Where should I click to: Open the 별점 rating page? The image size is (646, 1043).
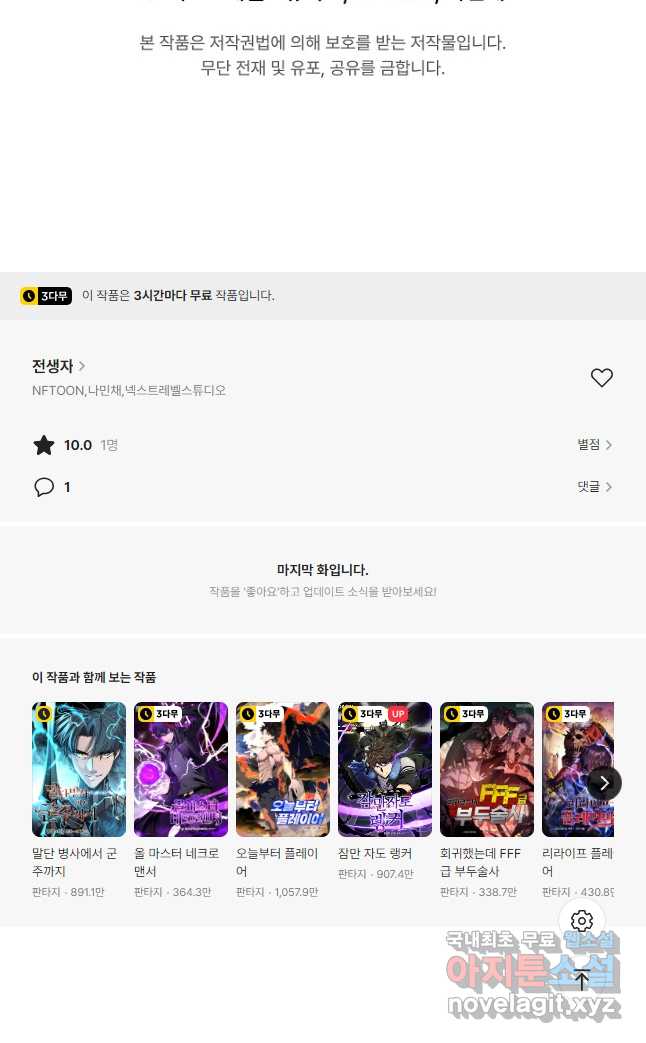pyautogui.click(x=594, y=445)
